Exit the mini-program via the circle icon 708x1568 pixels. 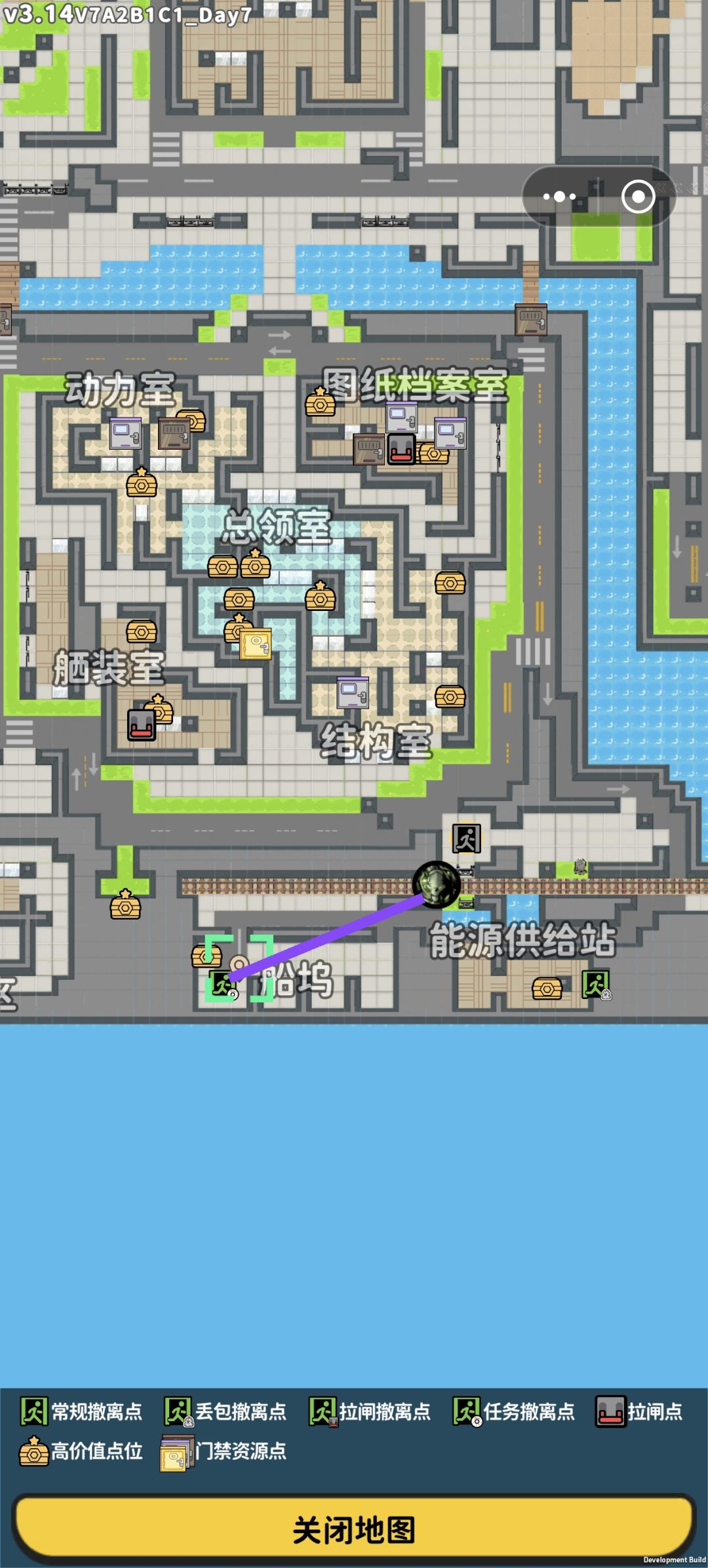(638, 196)
